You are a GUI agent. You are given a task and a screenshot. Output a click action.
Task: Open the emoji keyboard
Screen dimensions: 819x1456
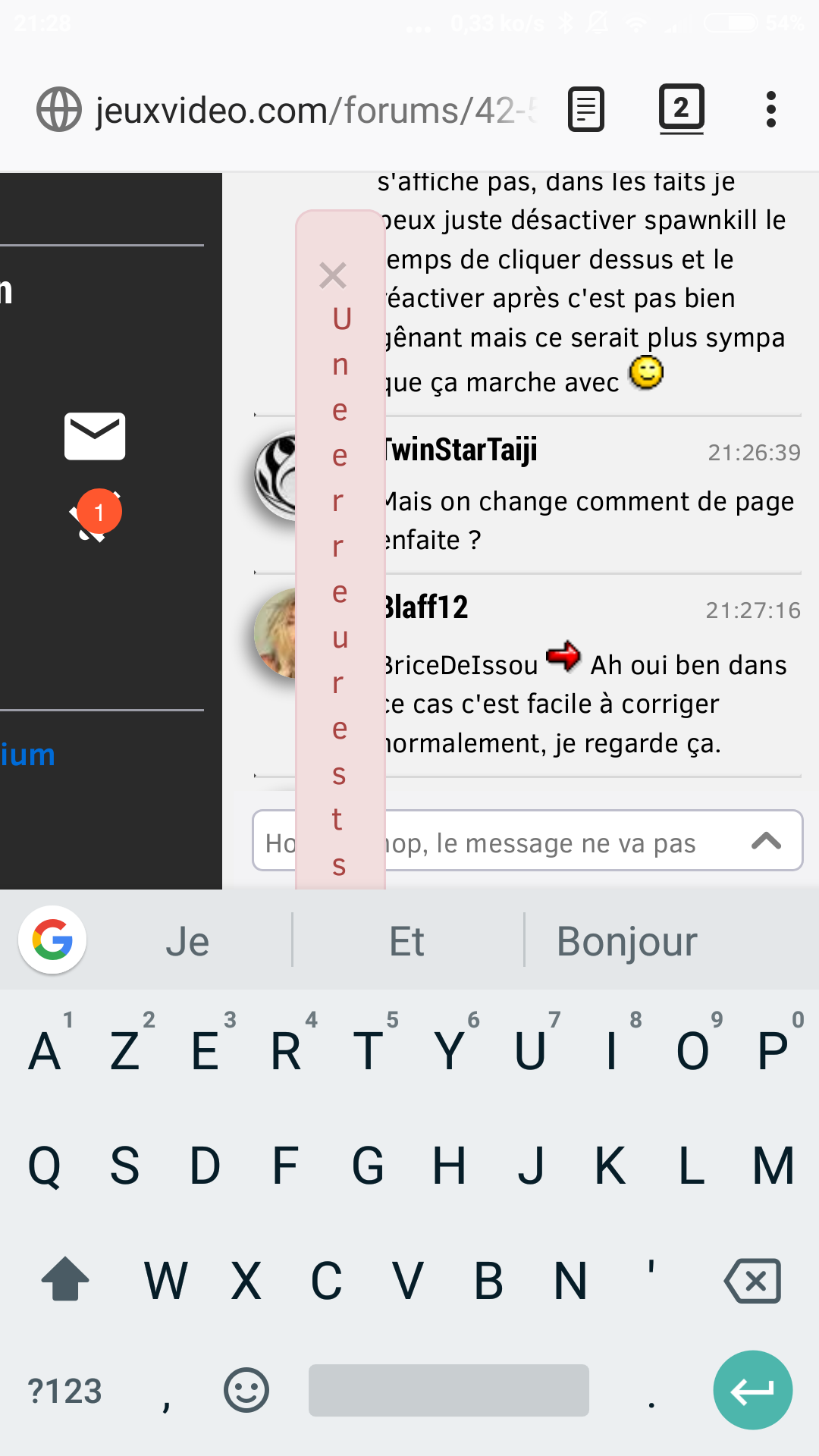click(246, 1390)
